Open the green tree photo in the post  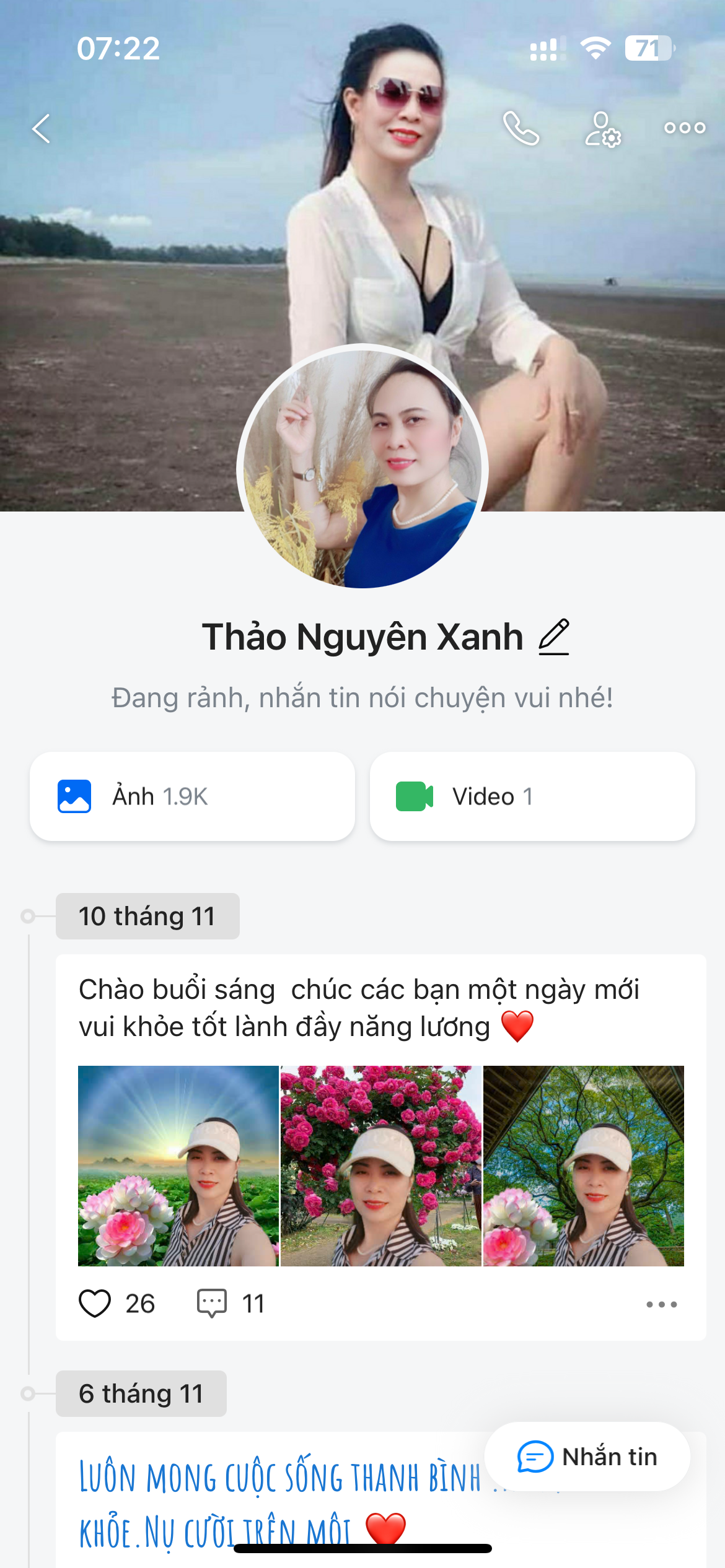[x=584, y=1165]
